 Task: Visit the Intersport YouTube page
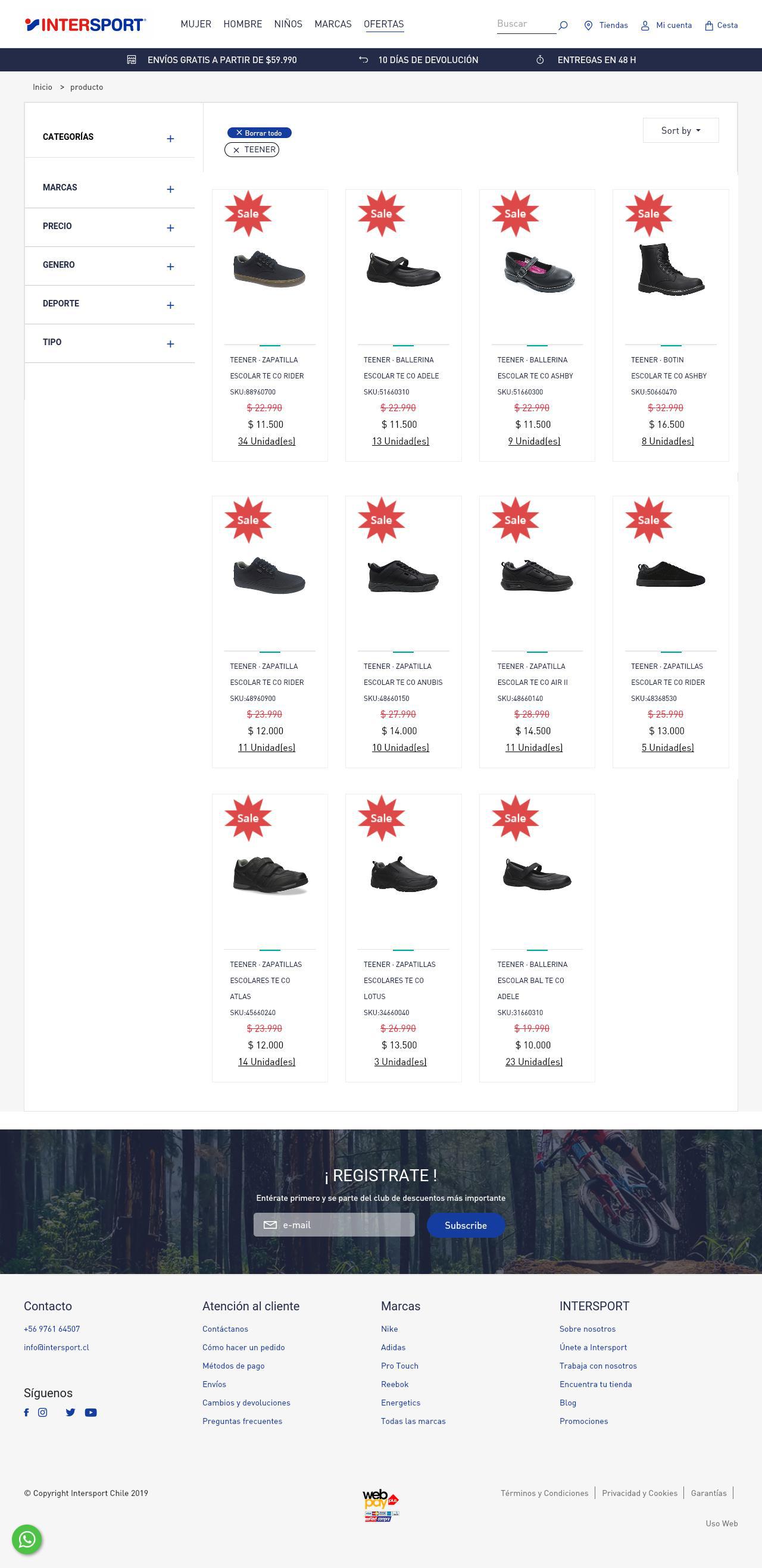pos(90,1412)
